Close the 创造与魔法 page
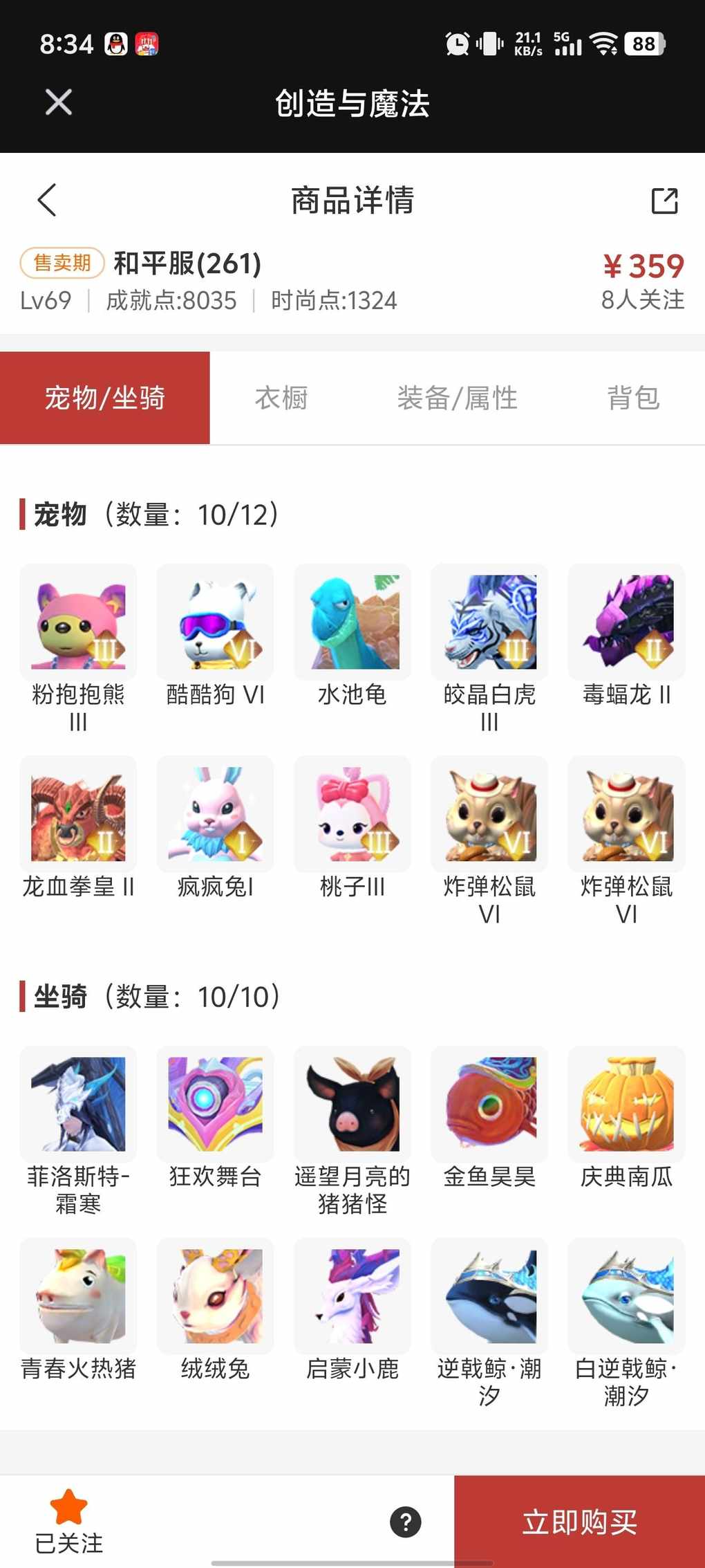The width and height of the screenshot is (705, 1568). [58, 102]
